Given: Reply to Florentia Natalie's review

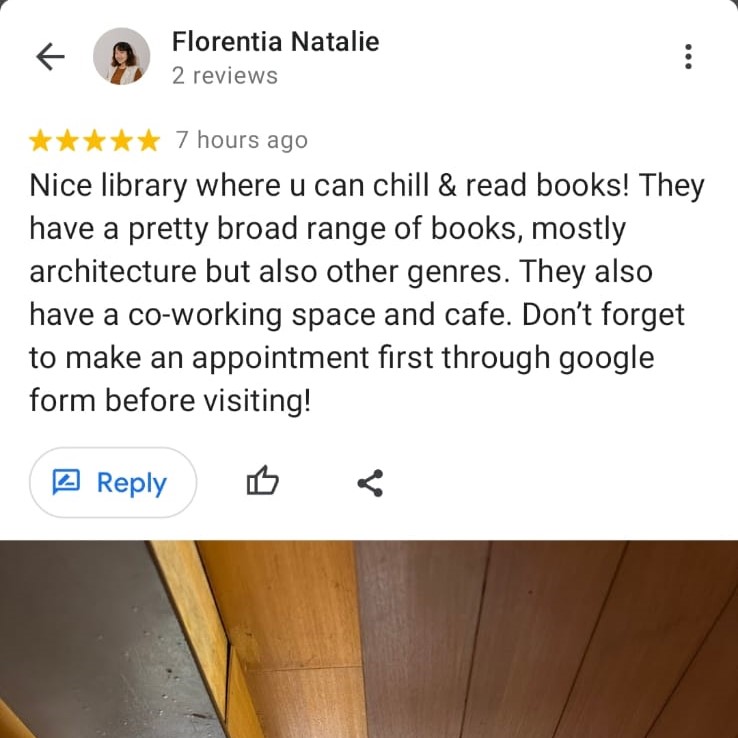Looking at the screenshot, I should [x=112, y=483].
